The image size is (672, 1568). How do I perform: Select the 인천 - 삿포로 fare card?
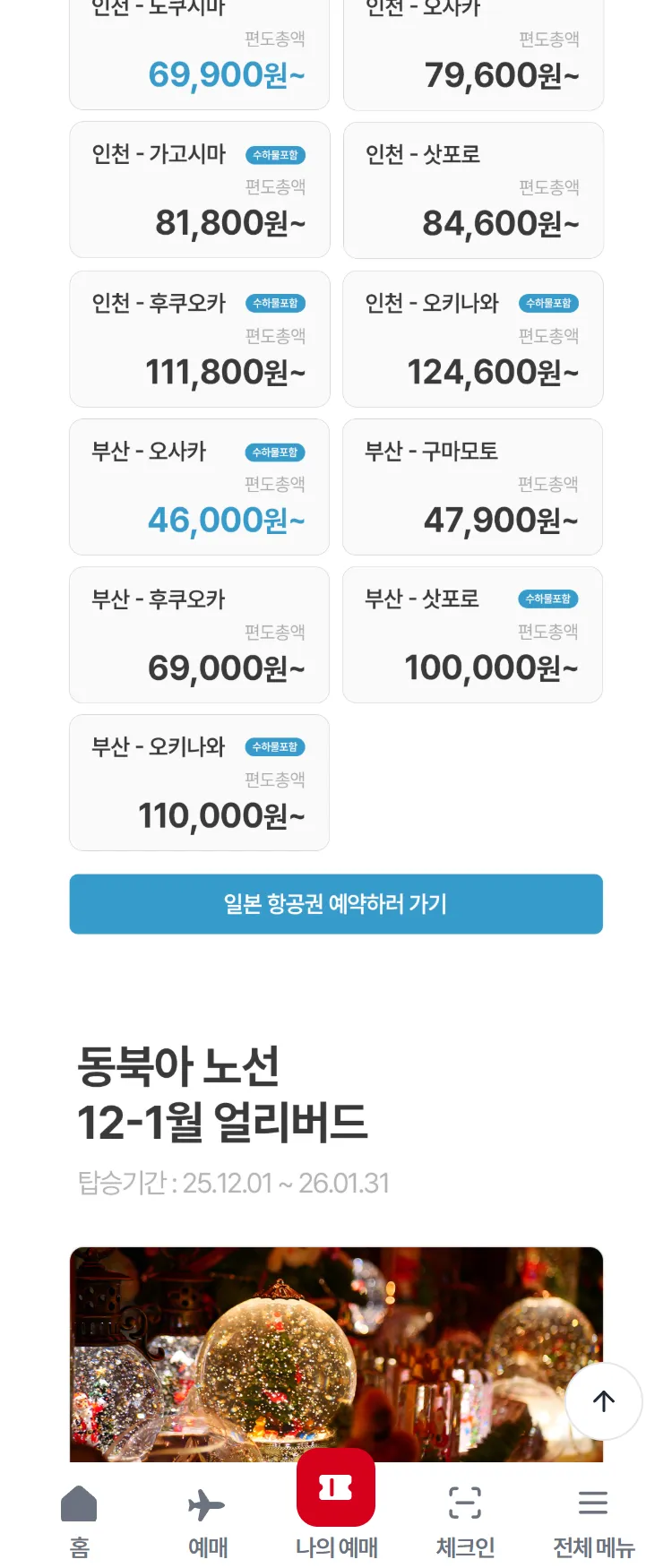tap(473, 190)
